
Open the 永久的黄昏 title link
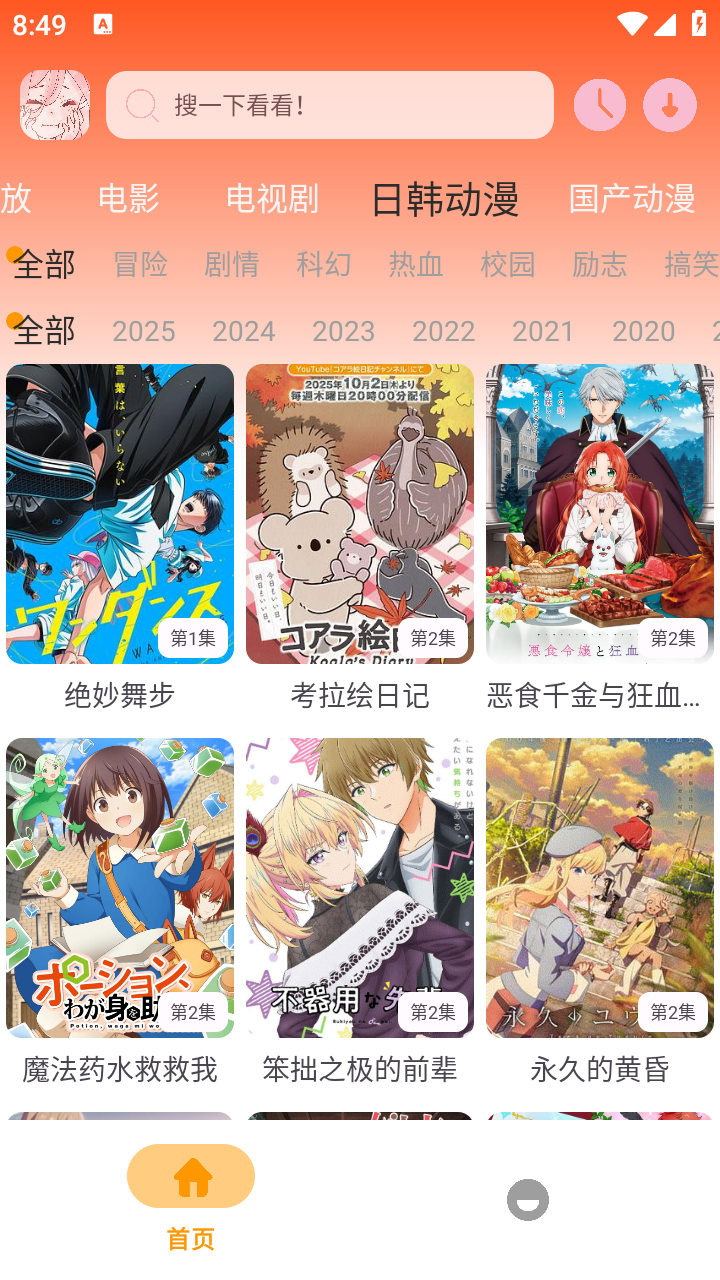600,1070
